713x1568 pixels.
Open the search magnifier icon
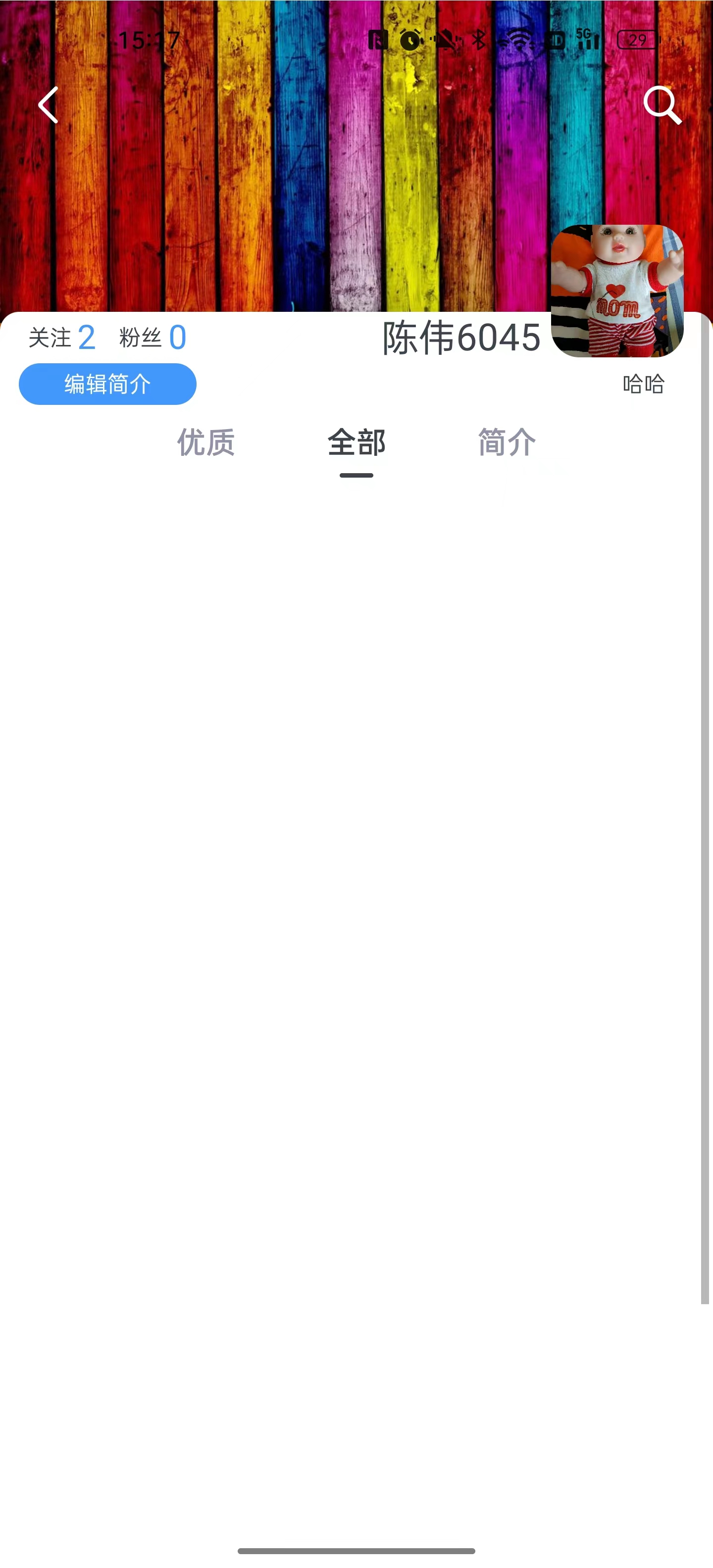tap(662, 105)
